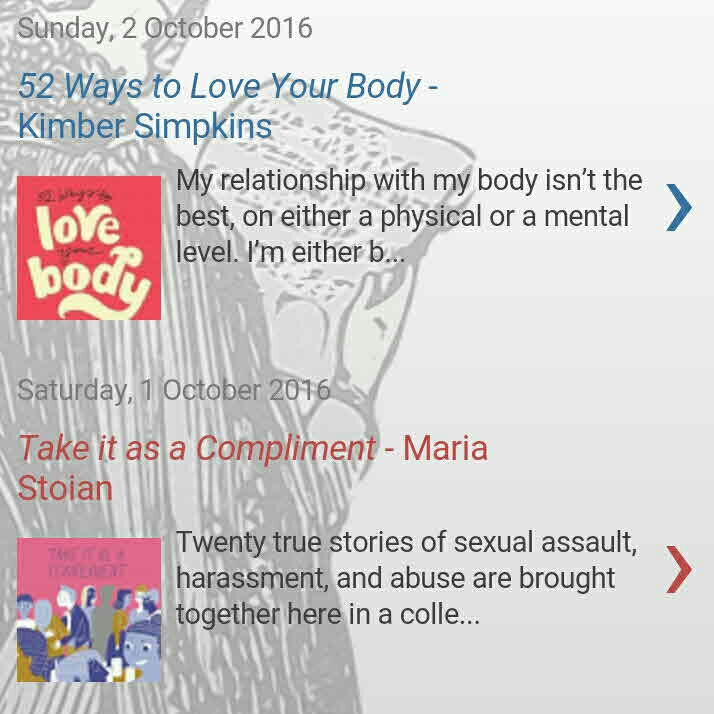
Task: Tap the Take it as a Compliment cover
Action: 89,609
